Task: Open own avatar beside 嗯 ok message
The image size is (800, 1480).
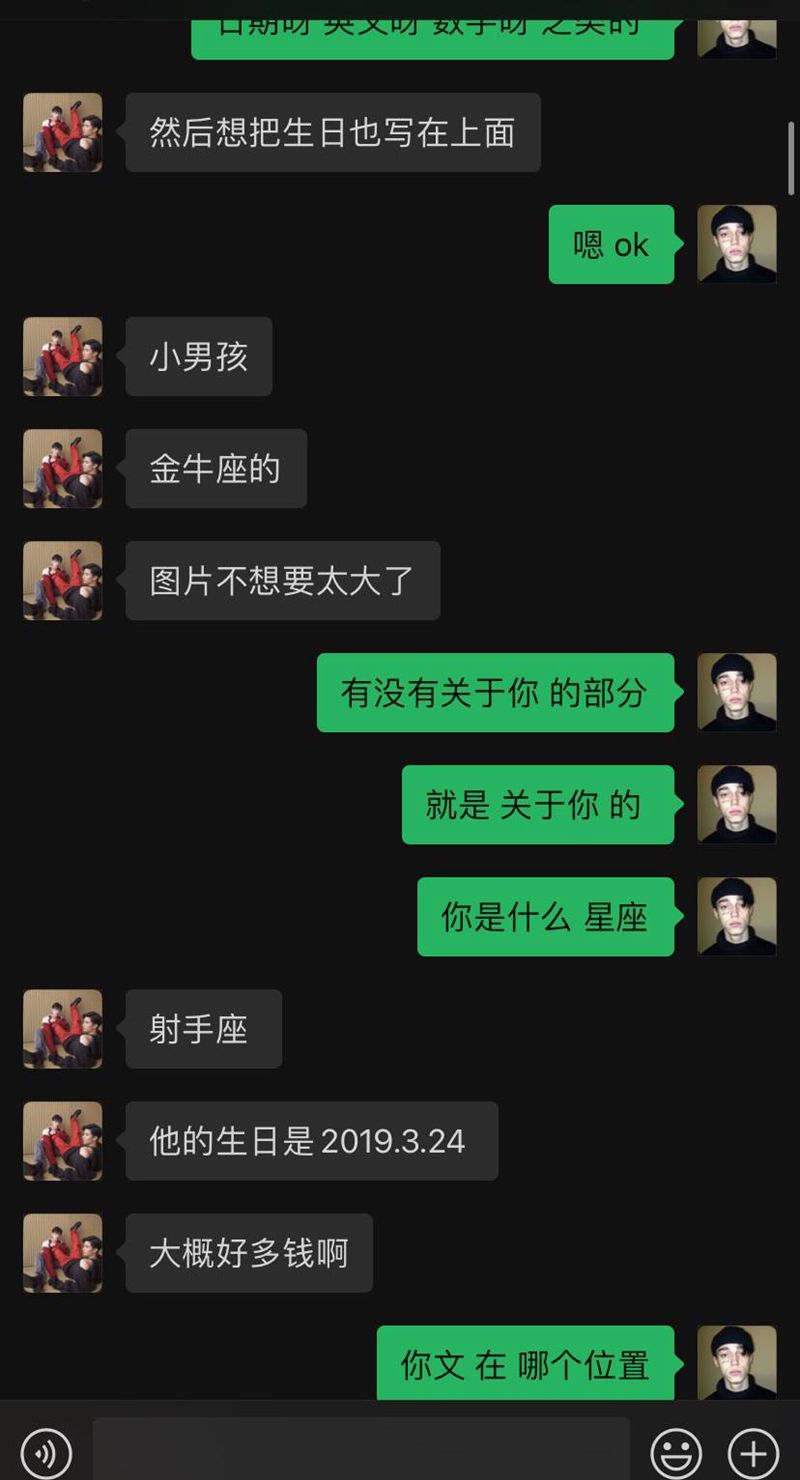Action: coord(737,244)
